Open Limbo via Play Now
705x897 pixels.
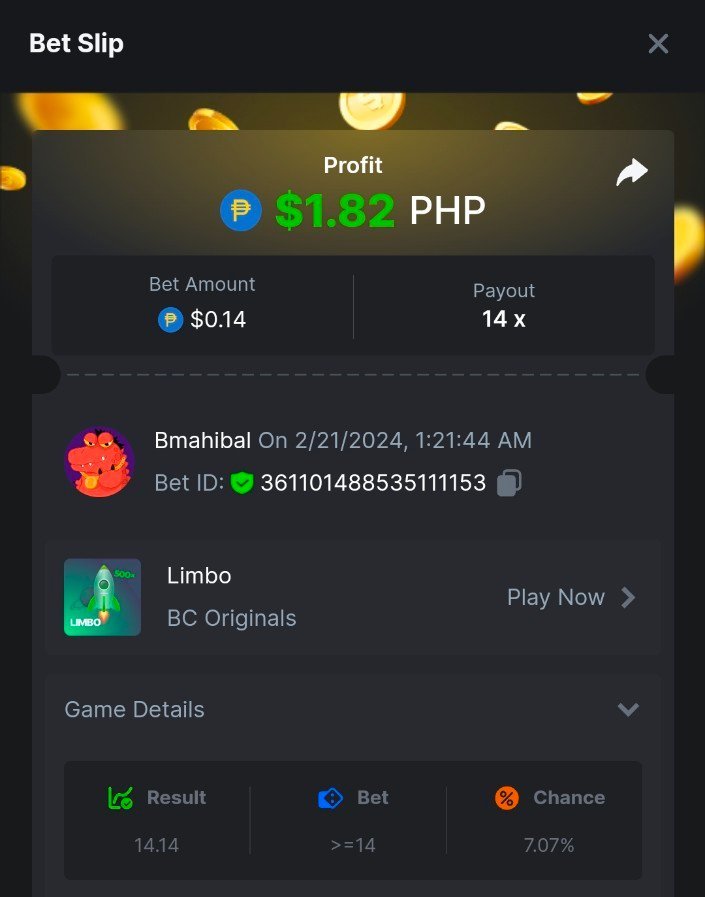(x=570, y=598)
